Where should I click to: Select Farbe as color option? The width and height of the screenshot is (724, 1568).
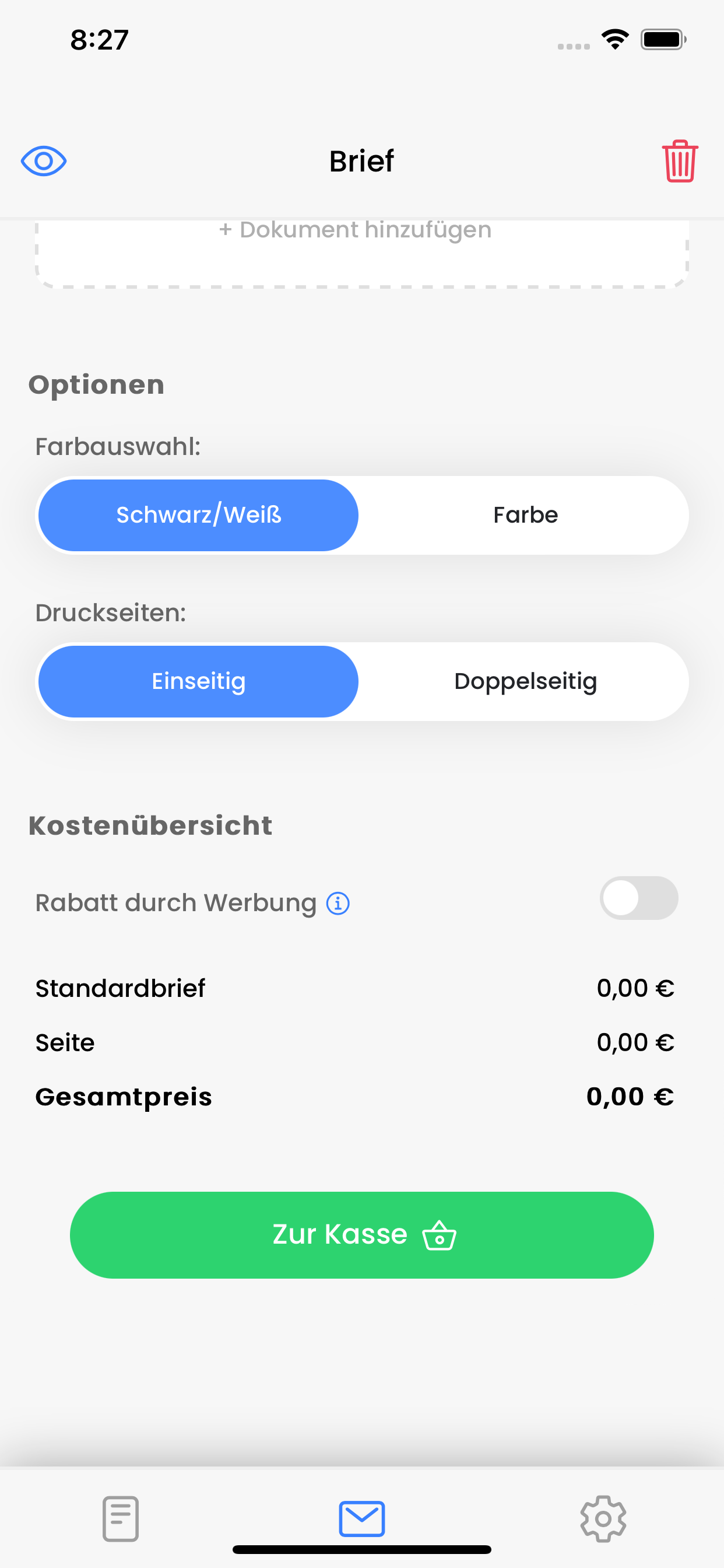(525, 514)
